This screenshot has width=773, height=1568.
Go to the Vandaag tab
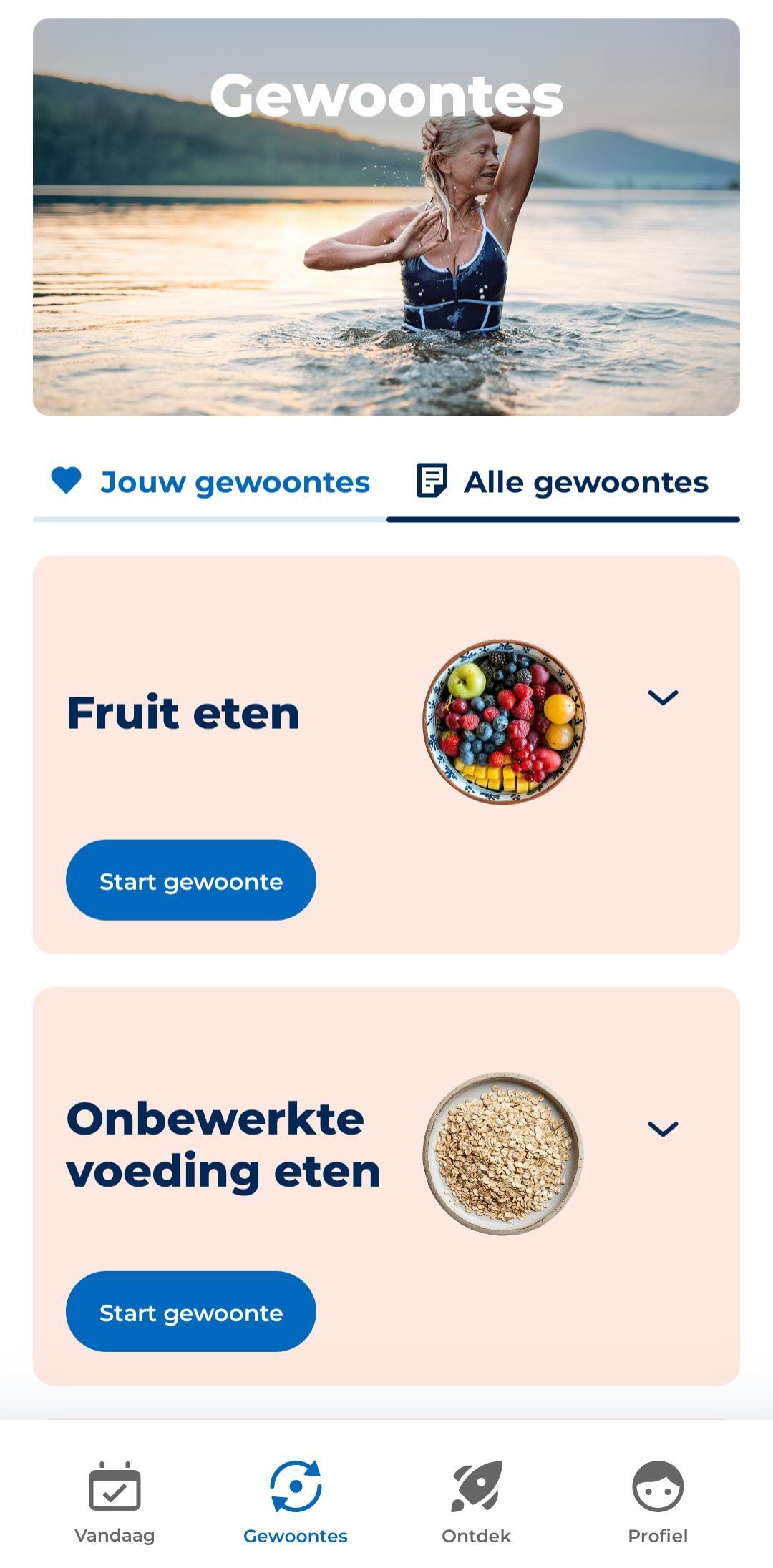(115, 1502)
